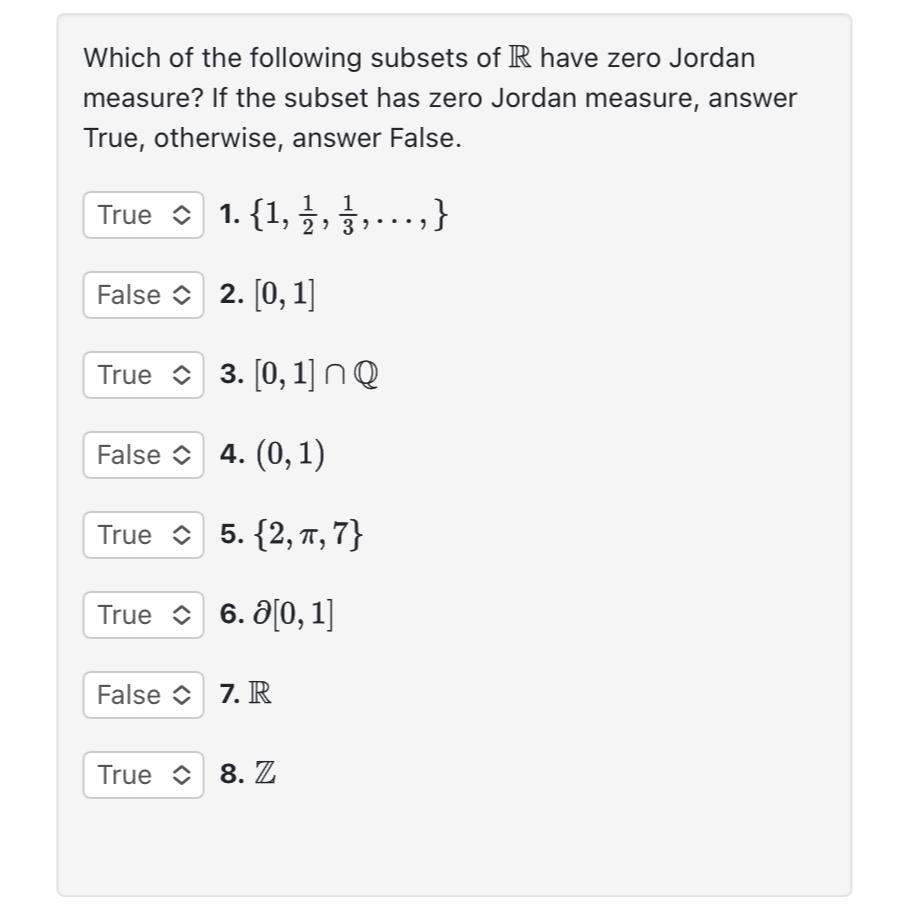The height and width of the screenshot is (909, 909).
Task: Change the answer for question 6 boundary set
Action: pyautogui.click(x=143, y=615)
